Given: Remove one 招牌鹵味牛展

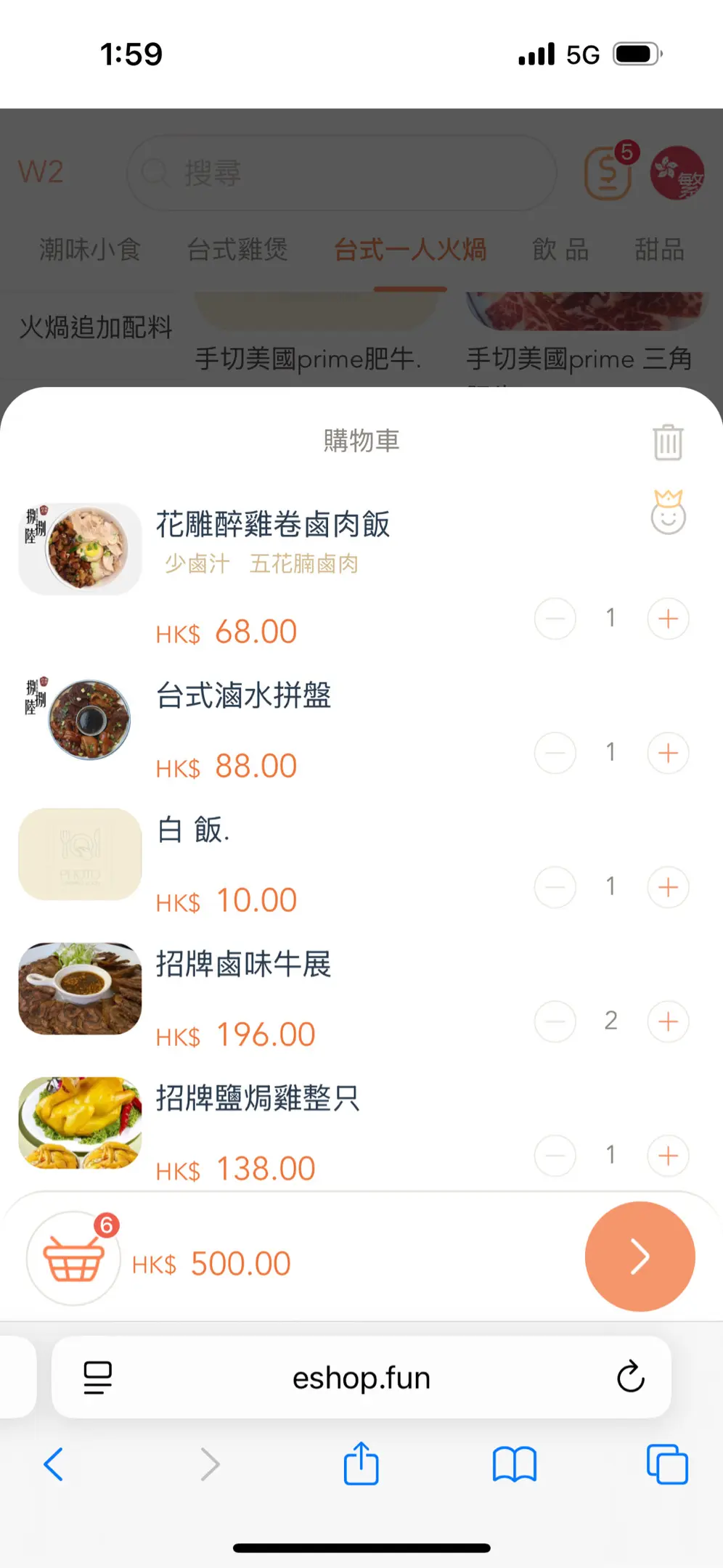Looking at the screenshot, I should pos(555,1021).
